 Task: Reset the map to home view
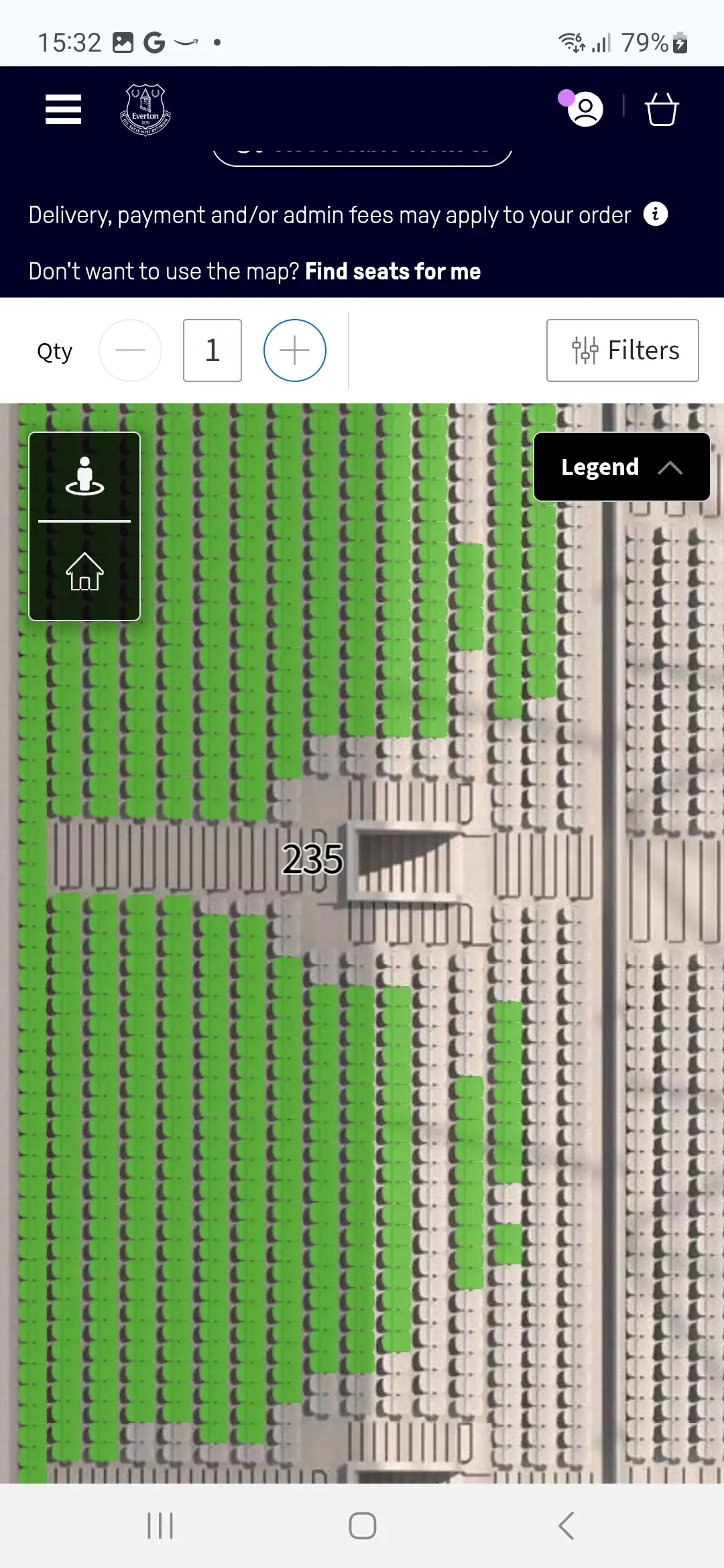(84, 572)
